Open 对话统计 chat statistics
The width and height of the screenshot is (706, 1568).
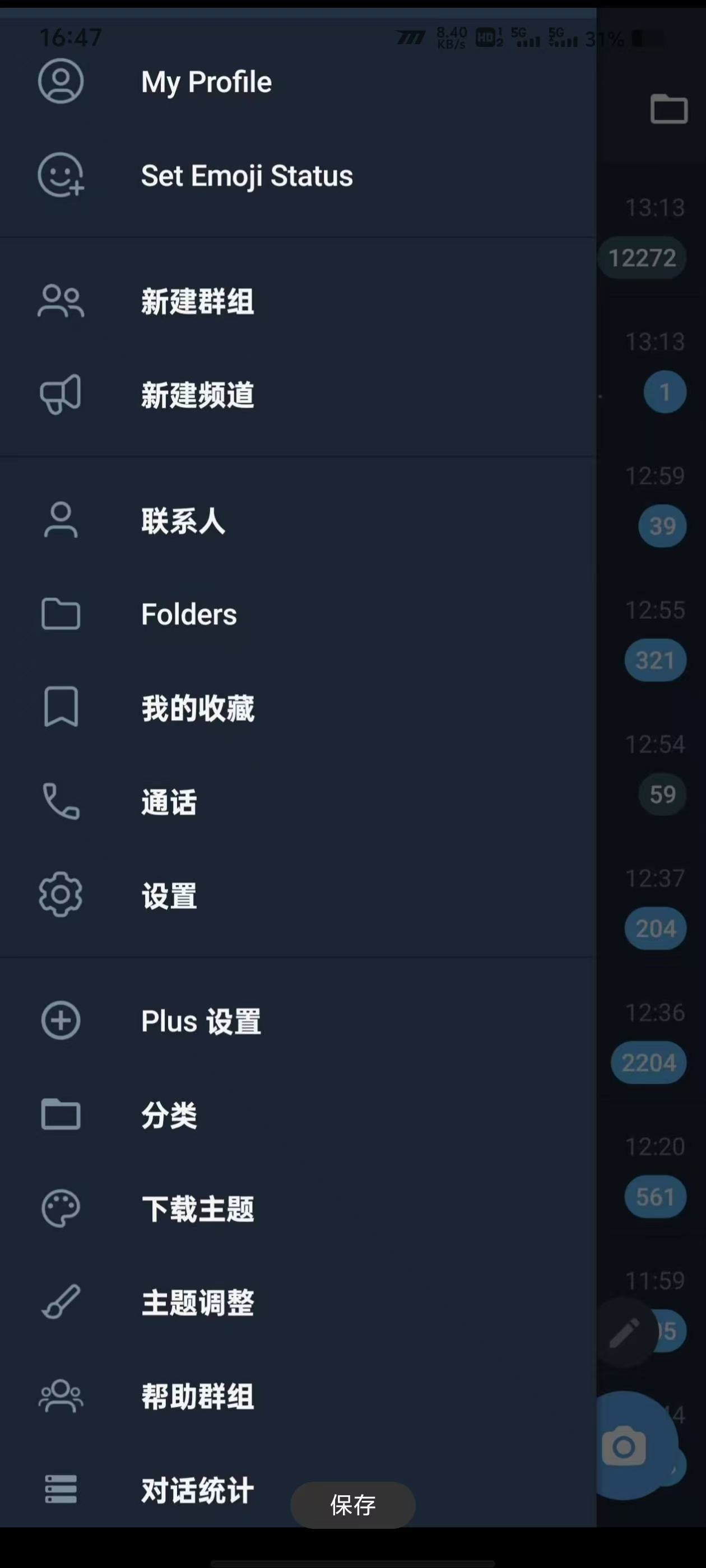(x=197, y=1490)
